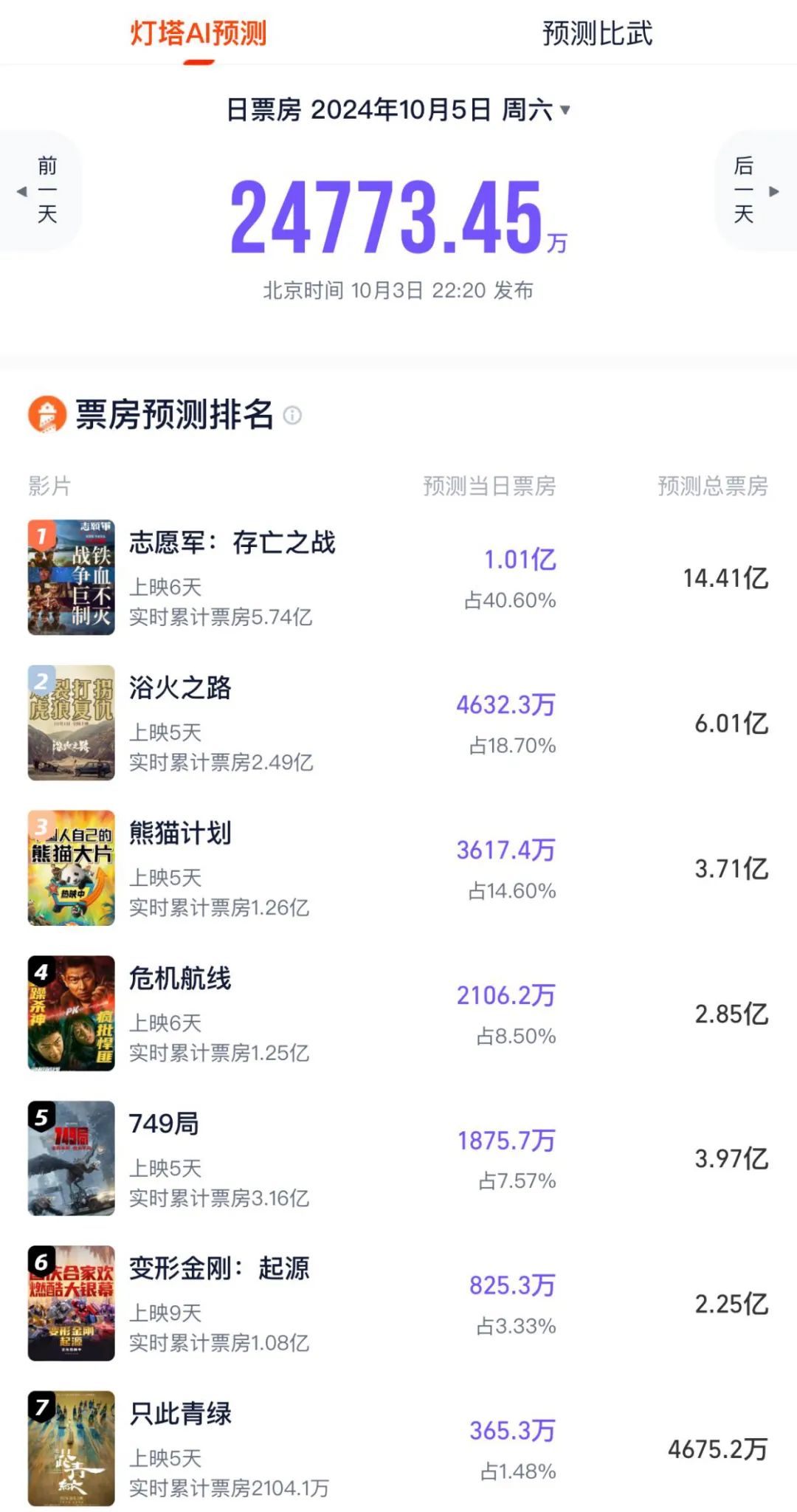Open the 749局 movie entry

click(164, 1124)
